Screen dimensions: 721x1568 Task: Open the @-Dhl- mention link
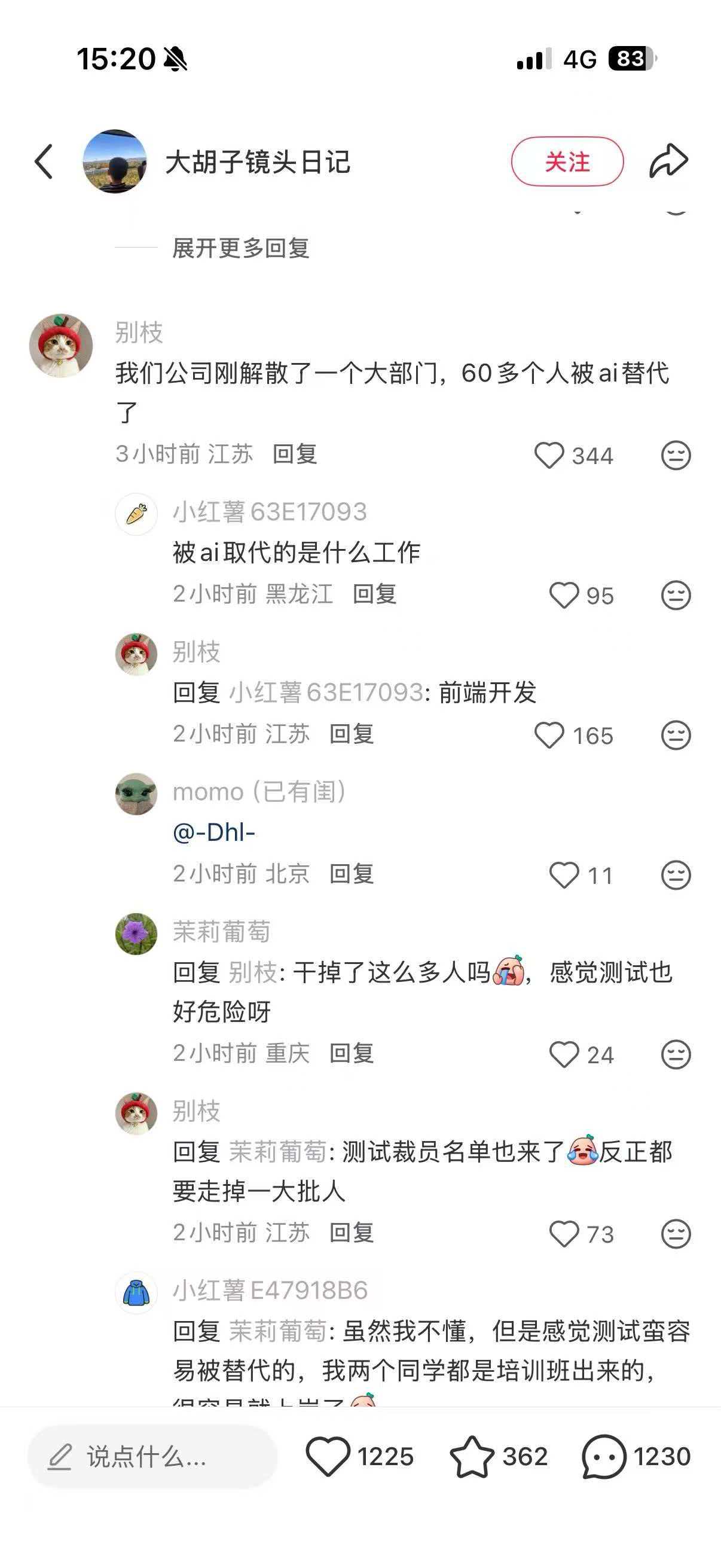tap(214, 832)
